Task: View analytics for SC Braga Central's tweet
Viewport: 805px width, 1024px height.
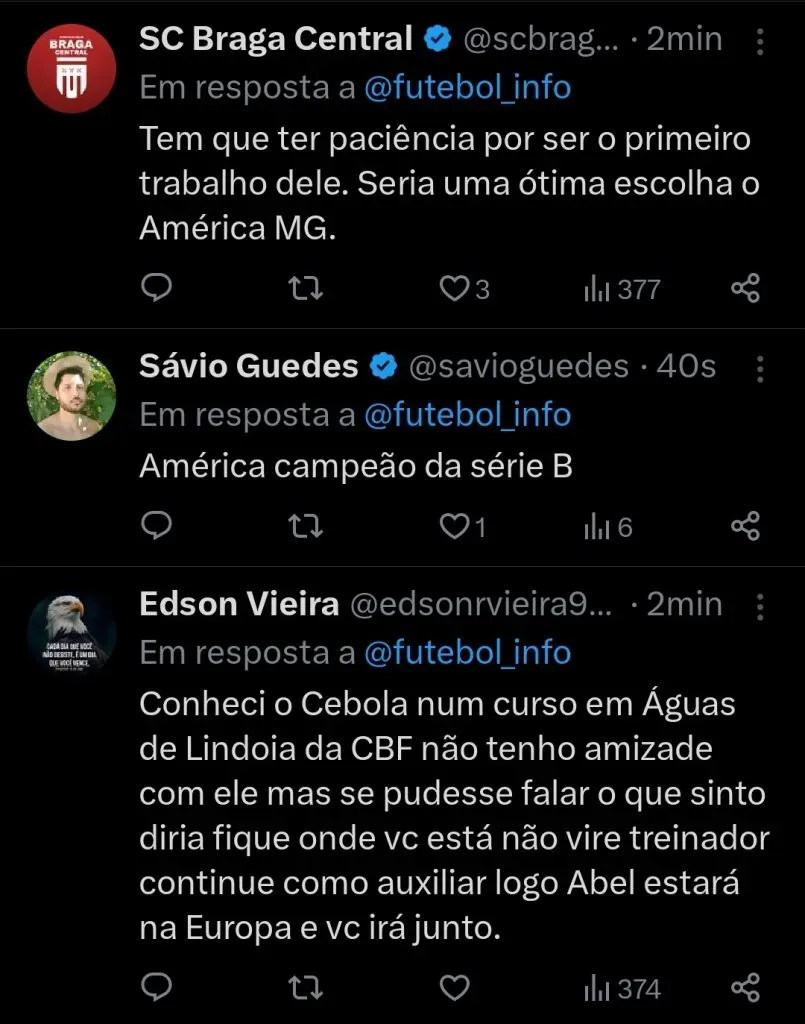Action: (621, 289)
